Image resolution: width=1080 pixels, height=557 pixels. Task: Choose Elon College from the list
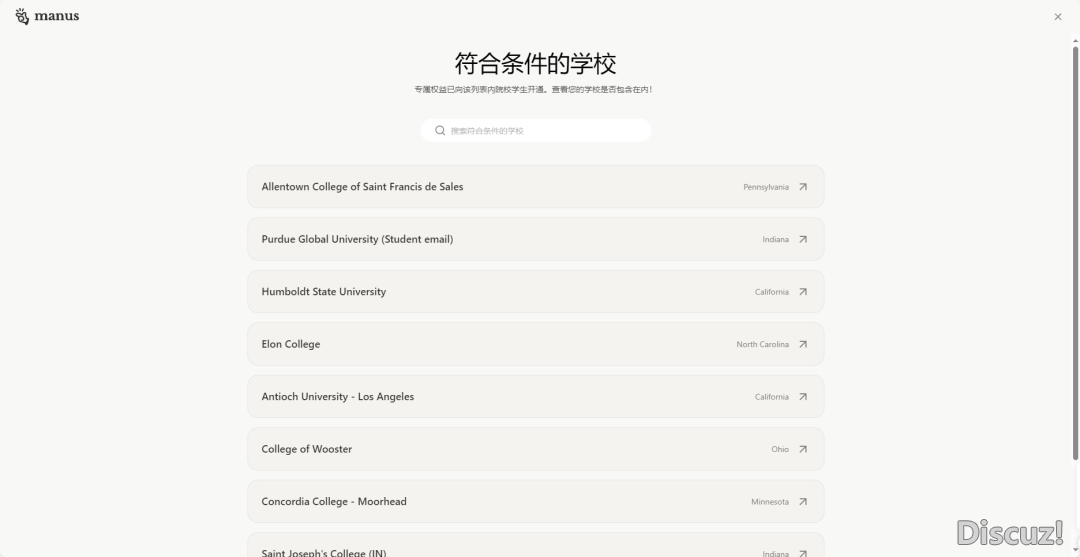[535, 344]
